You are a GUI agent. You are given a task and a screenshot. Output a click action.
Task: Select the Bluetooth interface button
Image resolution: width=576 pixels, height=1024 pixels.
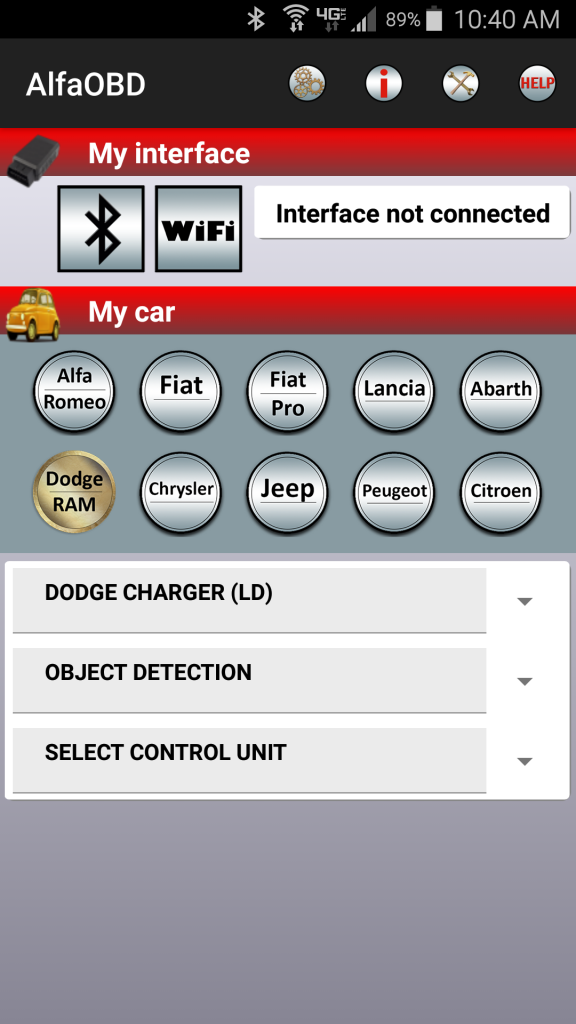coord(101,229)
